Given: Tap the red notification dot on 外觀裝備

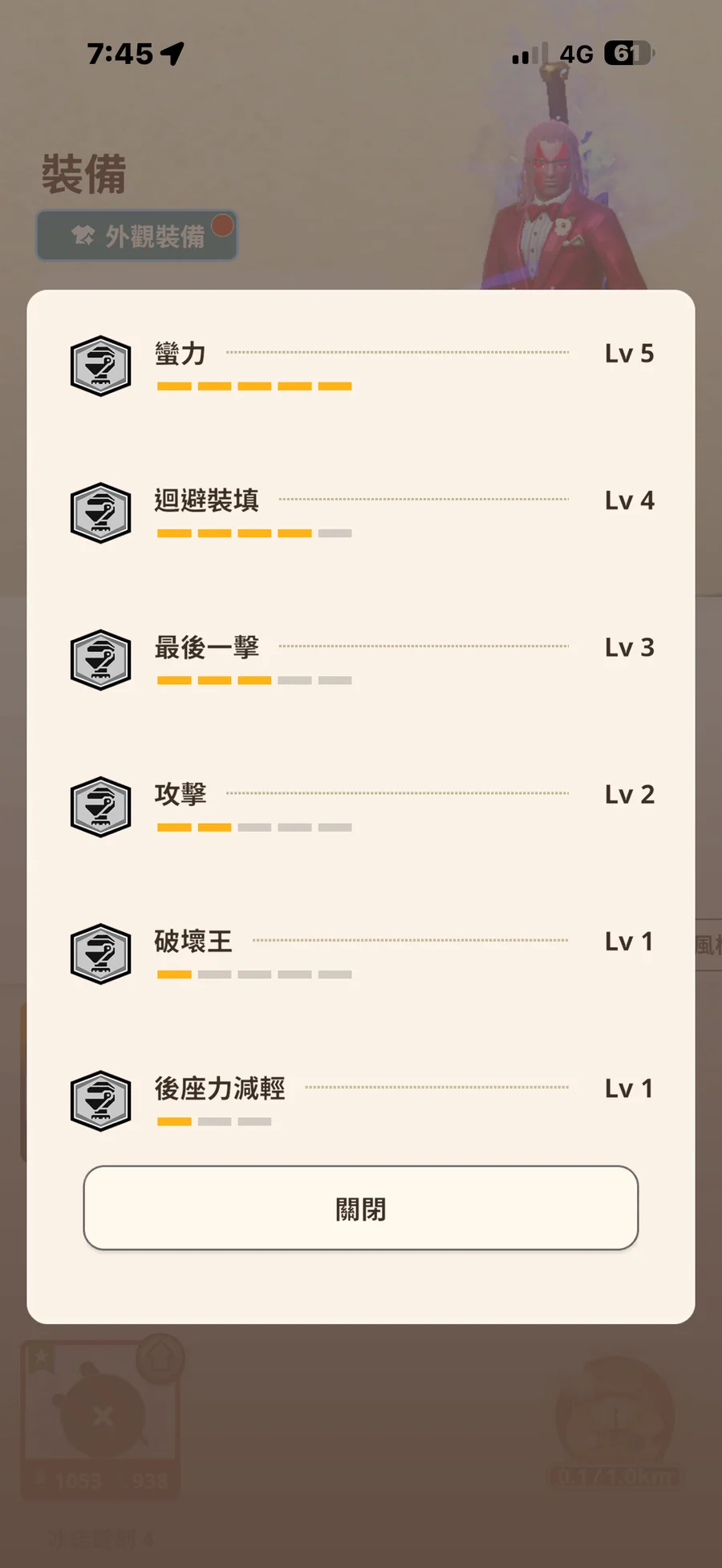Looking at the screenshot, I should (x=222, y=225).
